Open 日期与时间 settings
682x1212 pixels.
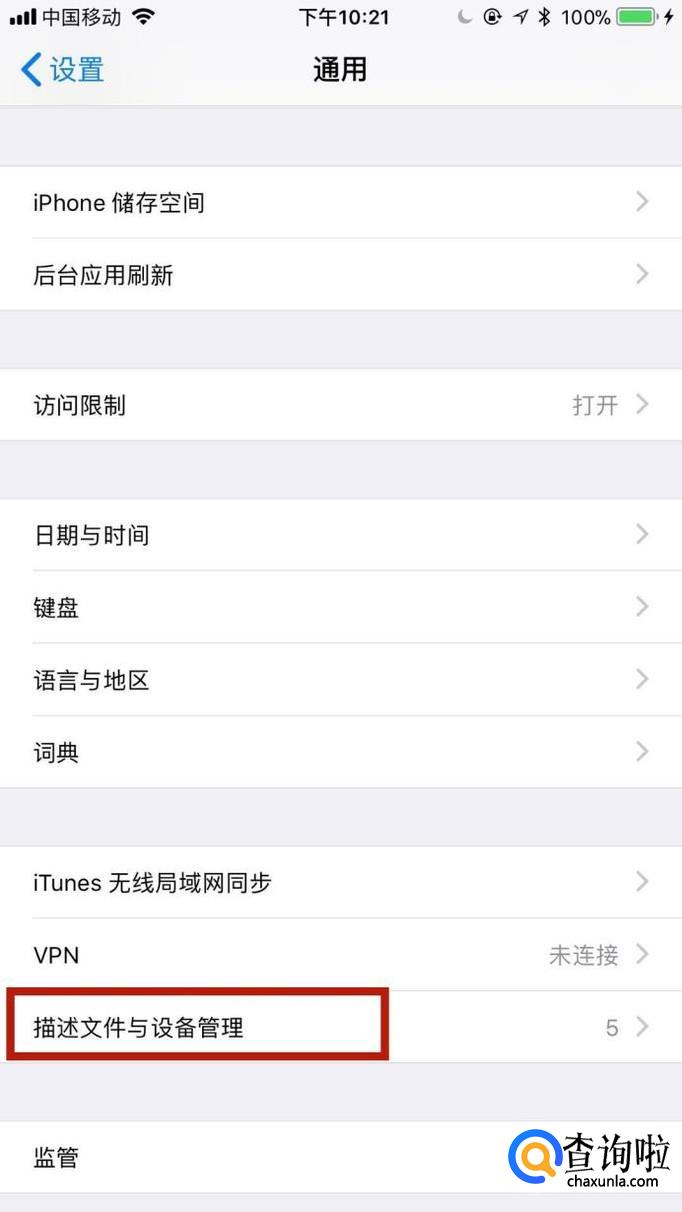point(340,535)
